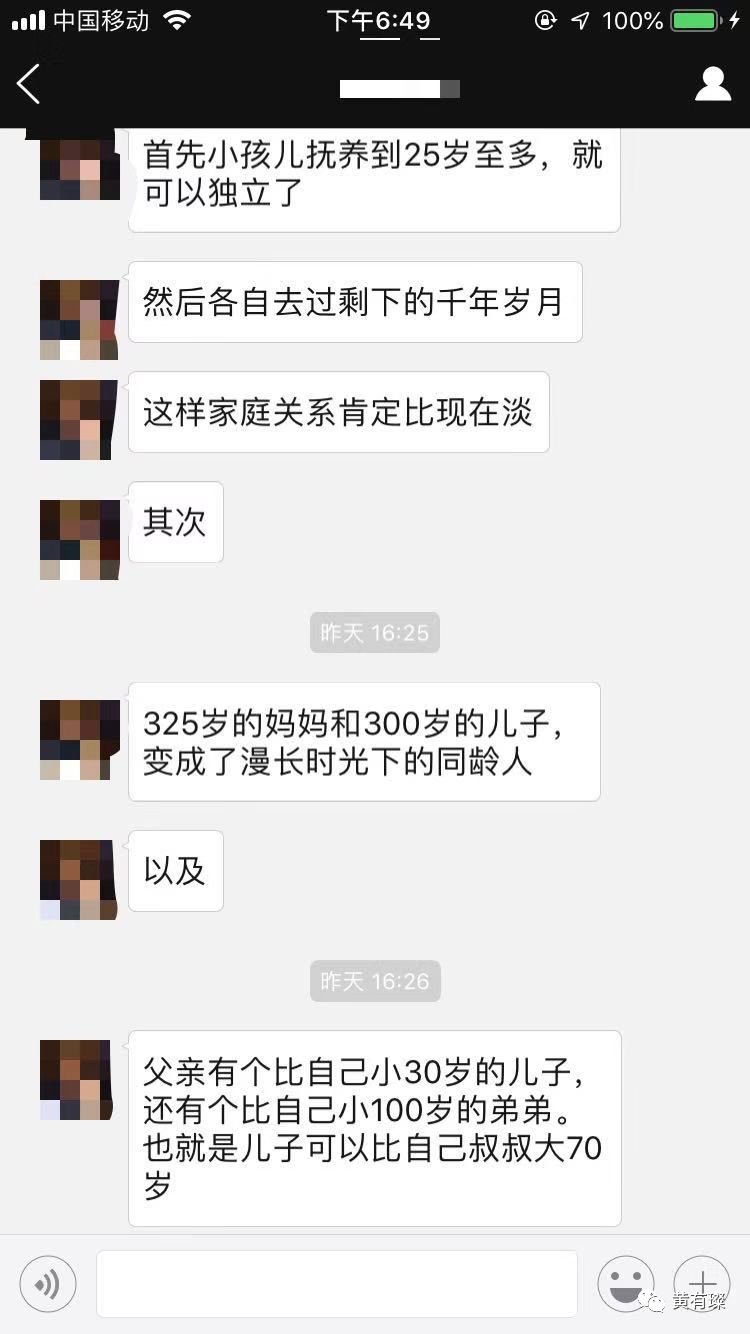The image size is (750, 1334).
Task: Tap the blurred chat title bar
Action: (x=400, y=88)
